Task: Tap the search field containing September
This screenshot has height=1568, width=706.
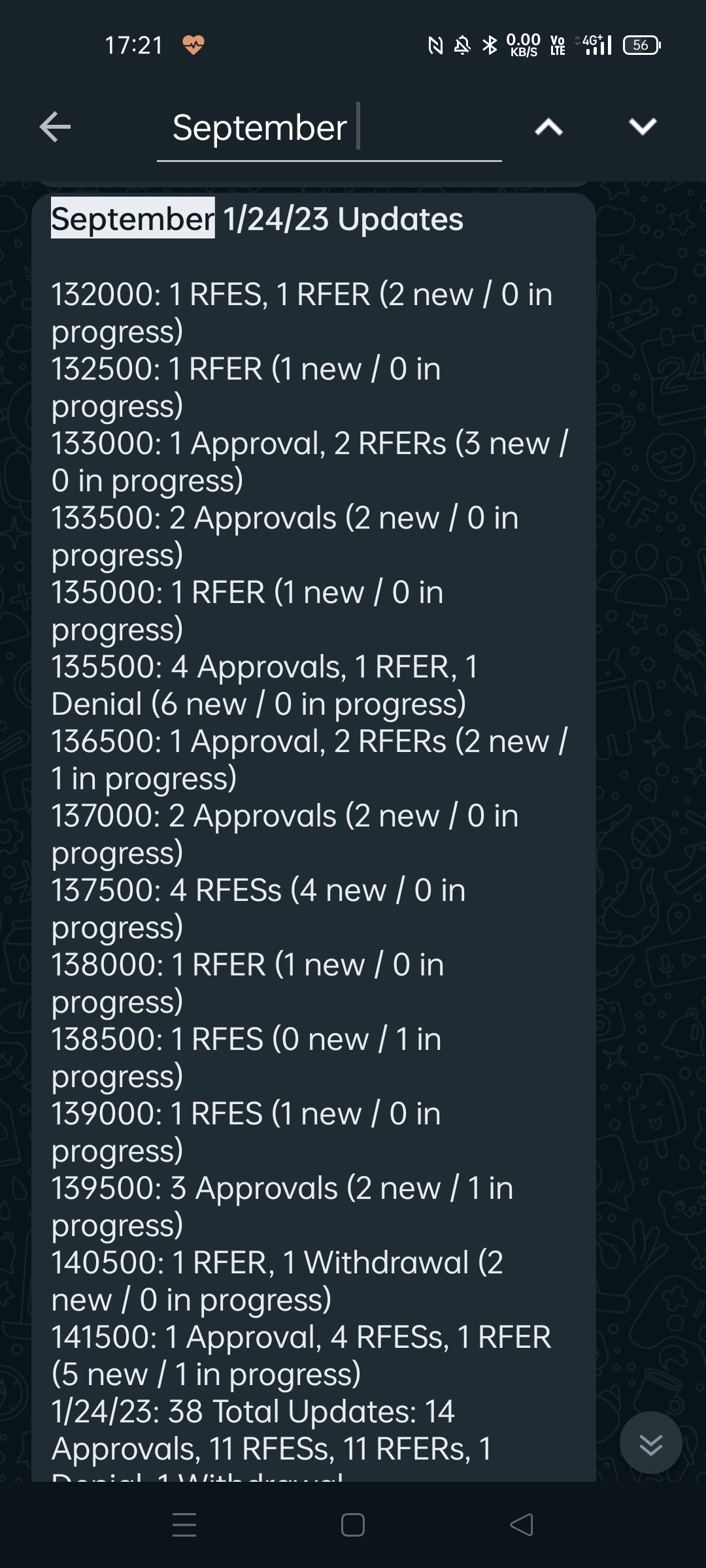Action: tap(329, 128)
